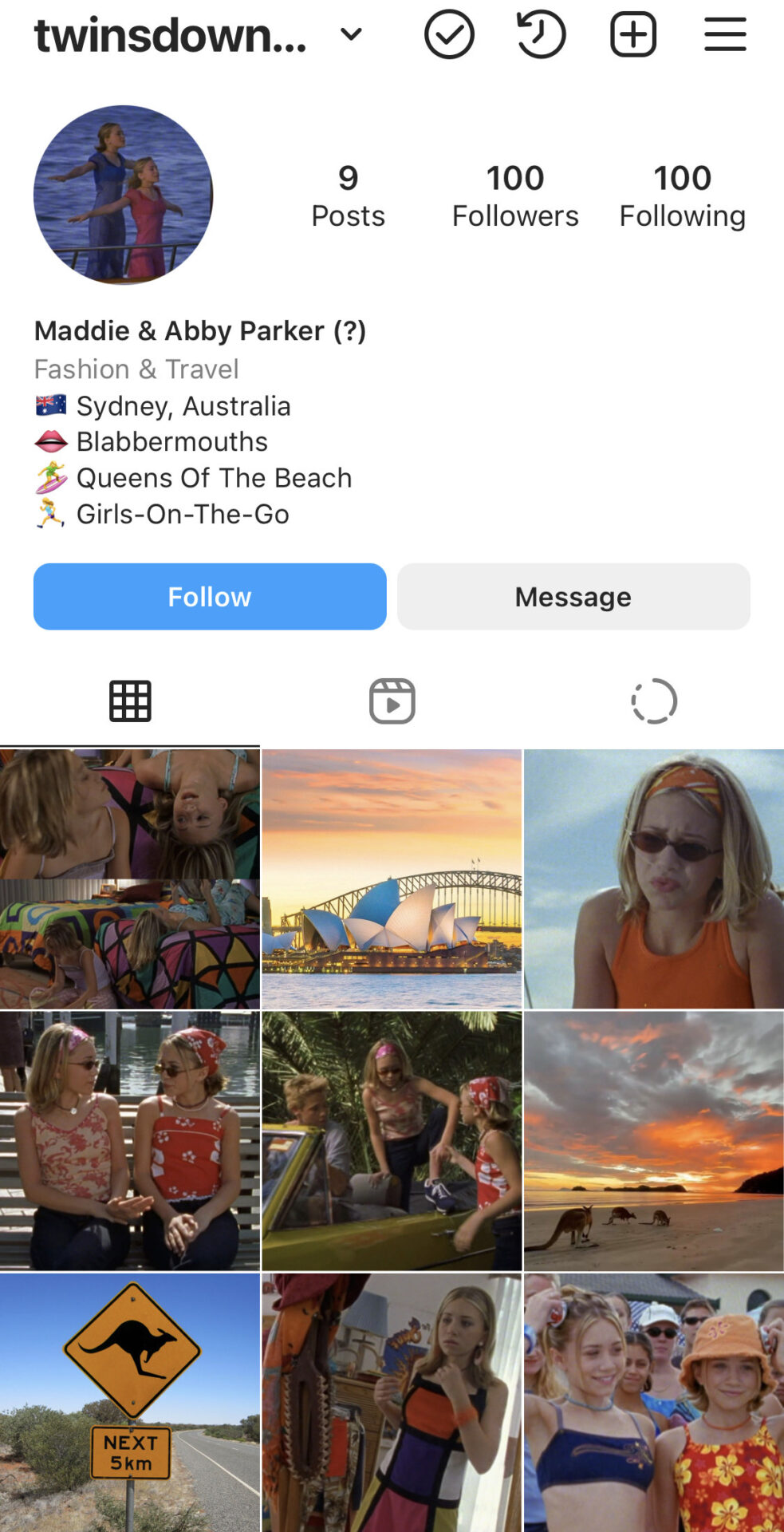Switch to the Reels tab
The image size is (784, 1532).
tap(392, 701)
